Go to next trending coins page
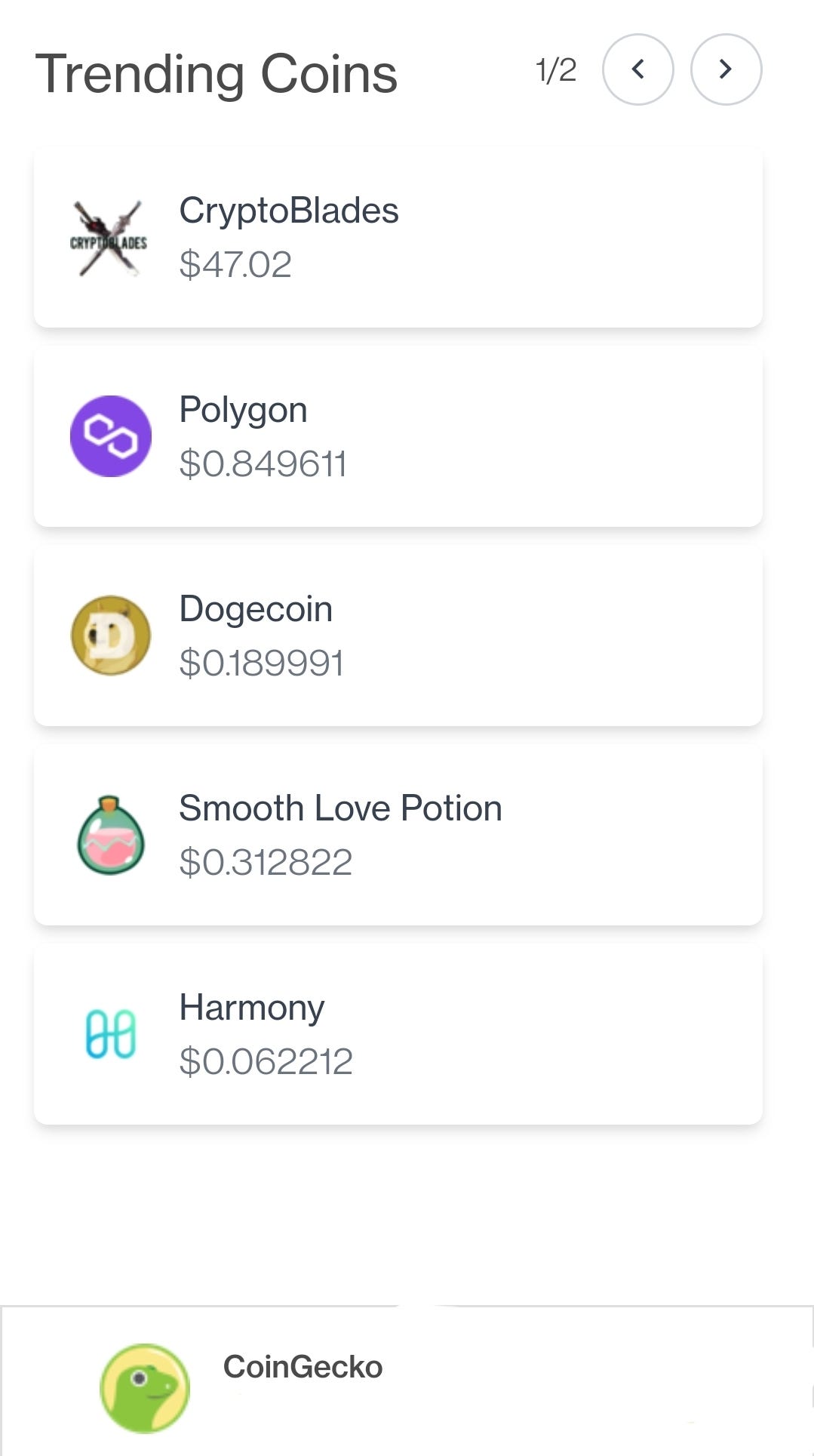814x1456 pixels. click(x=726, y=69)
